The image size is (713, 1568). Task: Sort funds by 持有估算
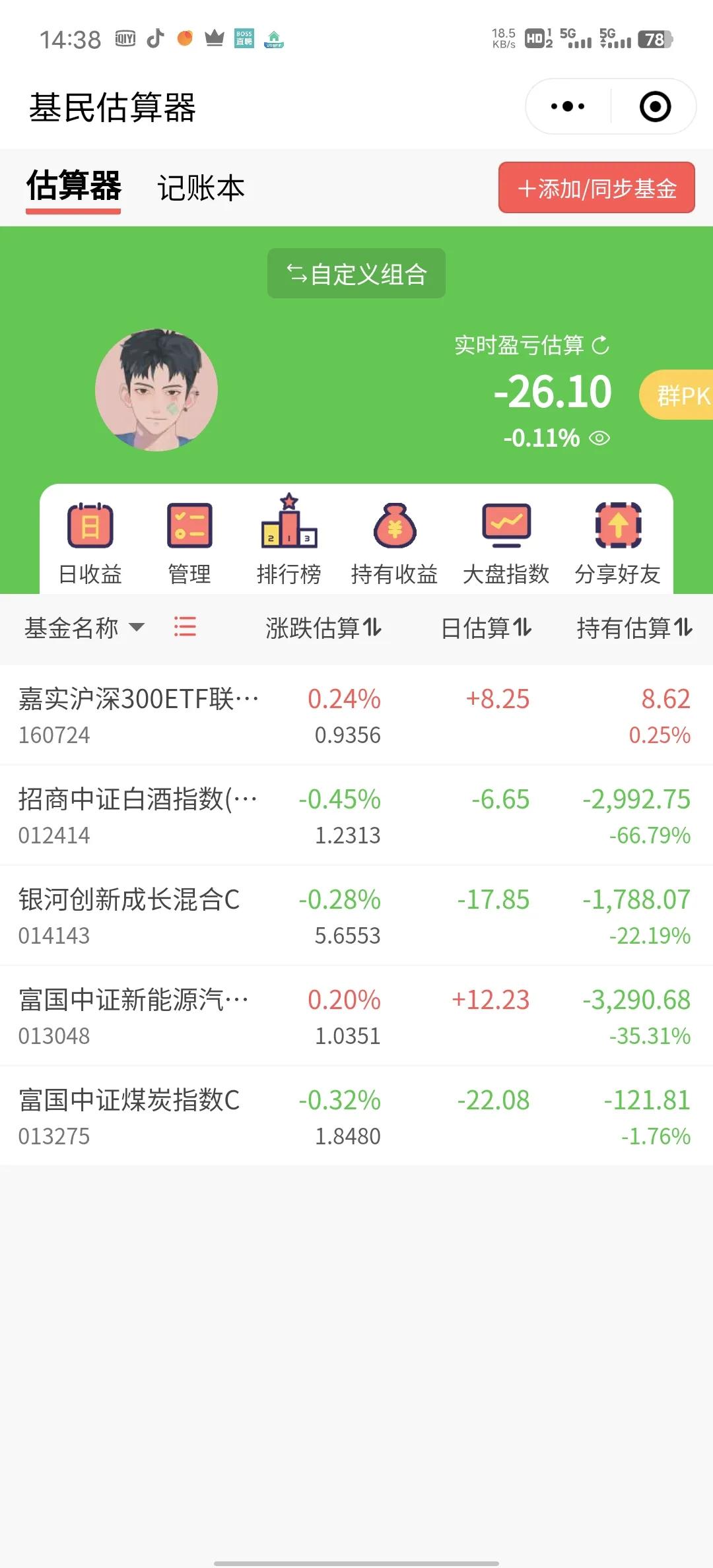pyautogui.click(x=634, y=628)
